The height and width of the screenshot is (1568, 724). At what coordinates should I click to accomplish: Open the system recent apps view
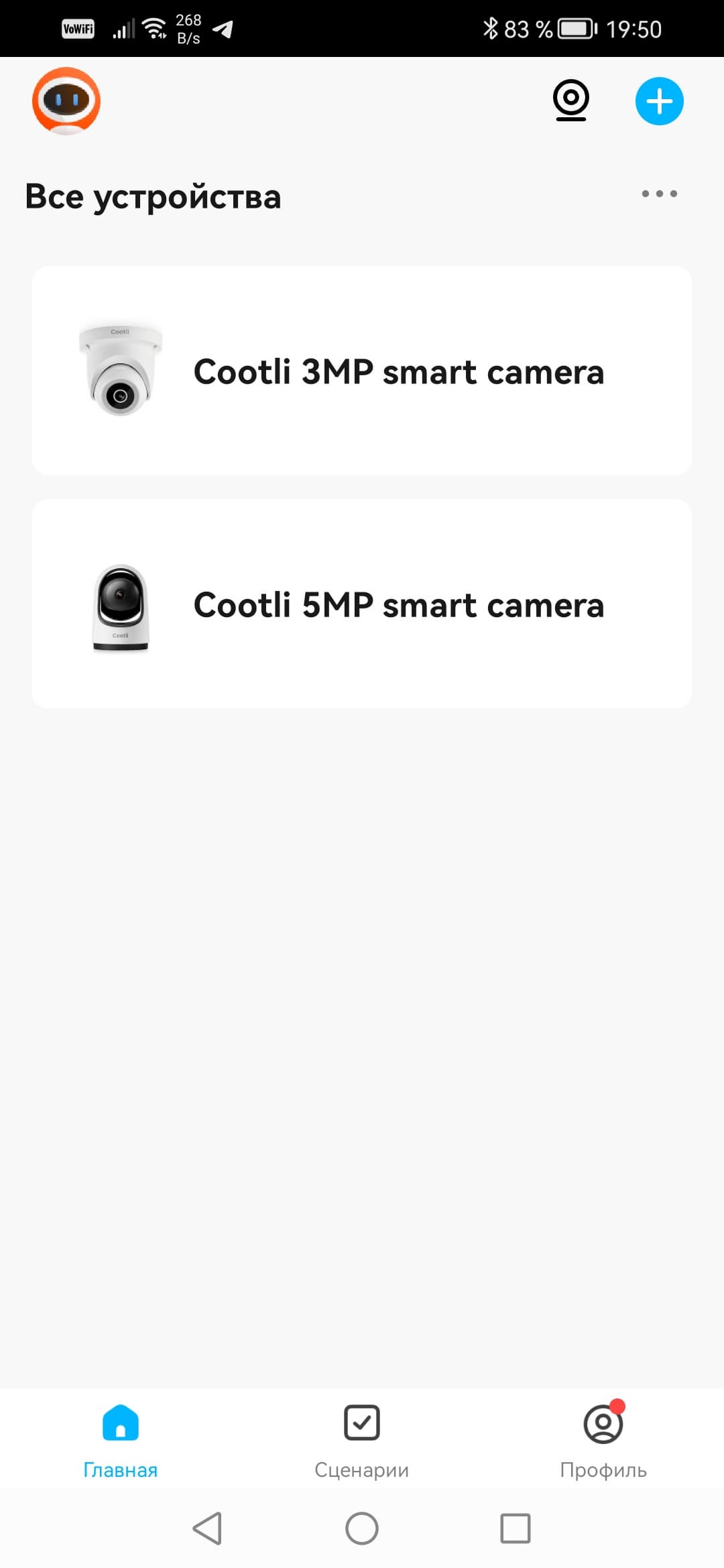pyautogui.click(x=515, y=1528)
